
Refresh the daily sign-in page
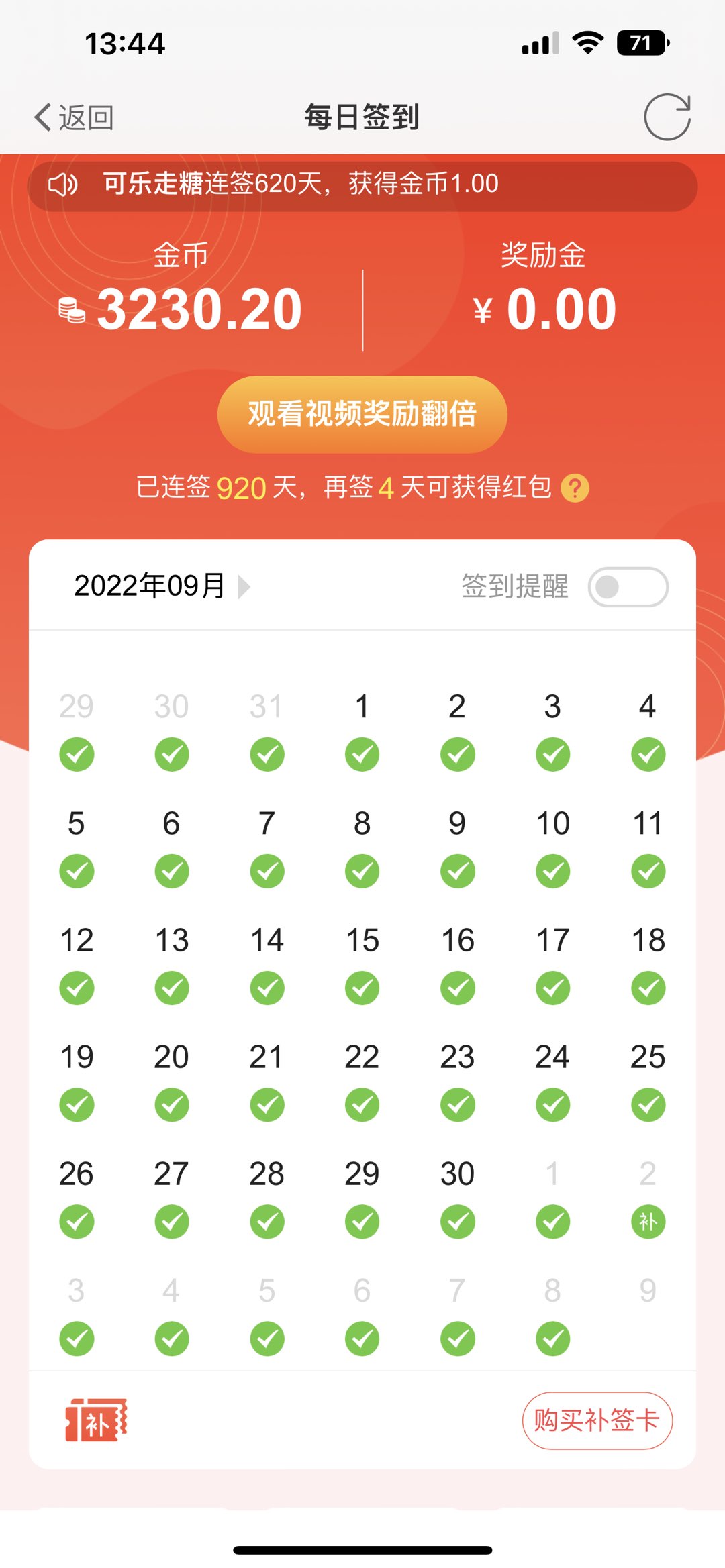coord(667,117)
